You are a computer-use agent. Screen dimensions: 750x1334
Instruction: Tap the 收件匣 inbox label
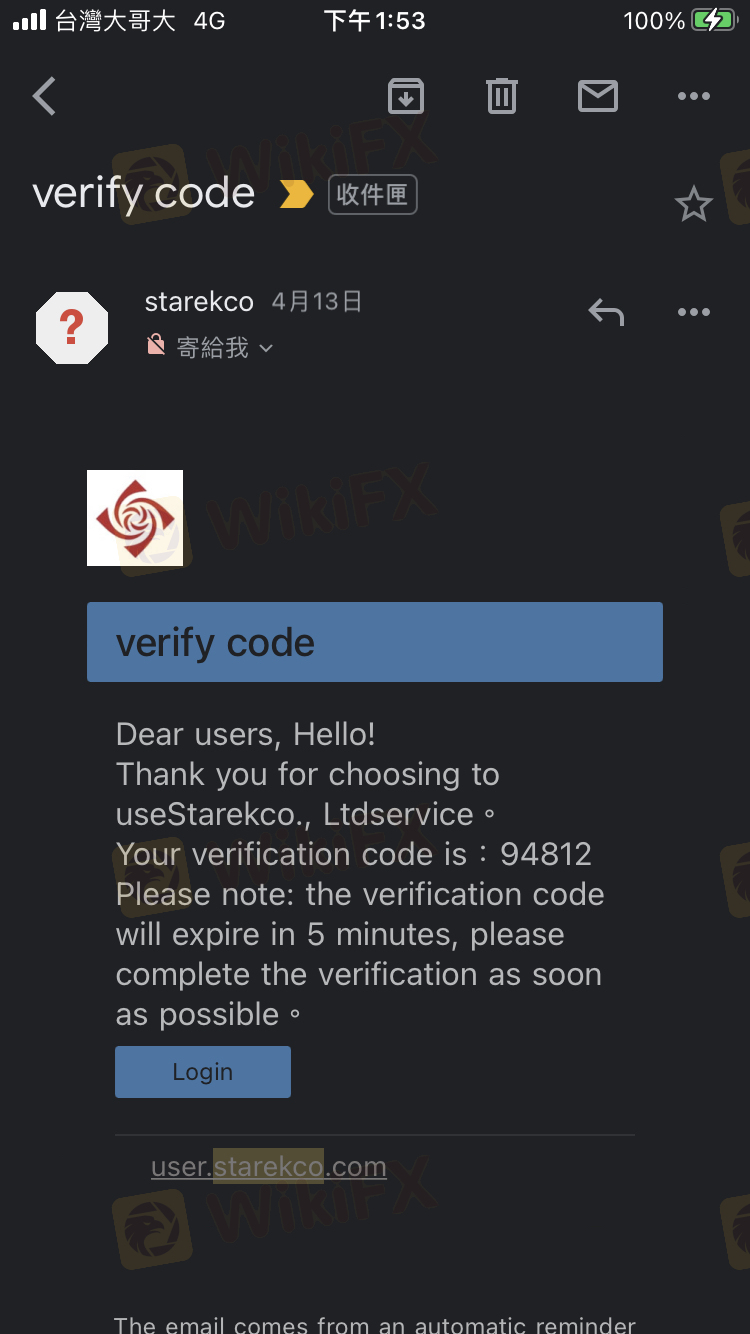[x=372, y=195]
